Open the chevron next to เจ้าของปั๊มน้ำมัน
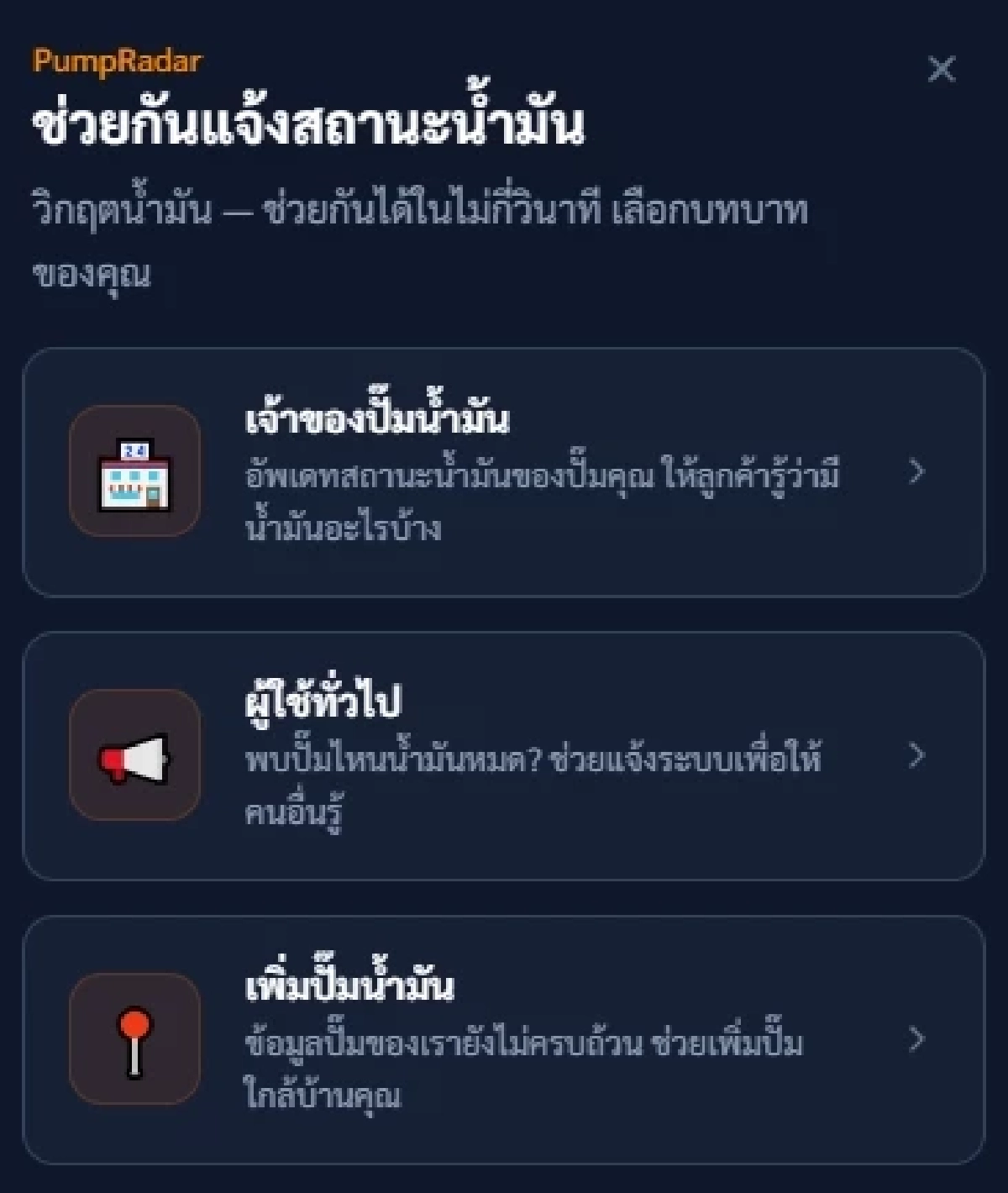This screenshot has width=1008, height=1193. (915, 473)
